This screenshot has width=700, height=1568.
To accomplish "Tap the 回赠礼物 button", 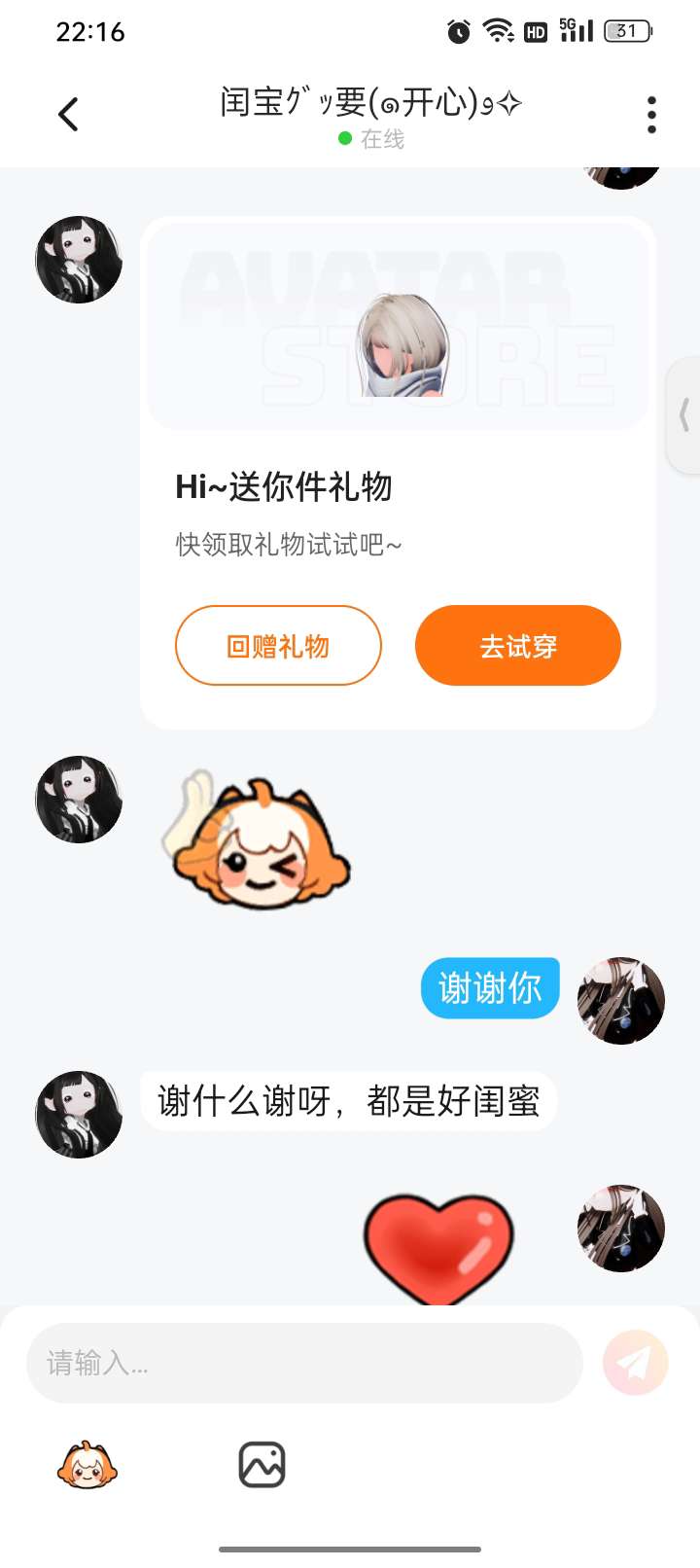I will tap(278, 646).
